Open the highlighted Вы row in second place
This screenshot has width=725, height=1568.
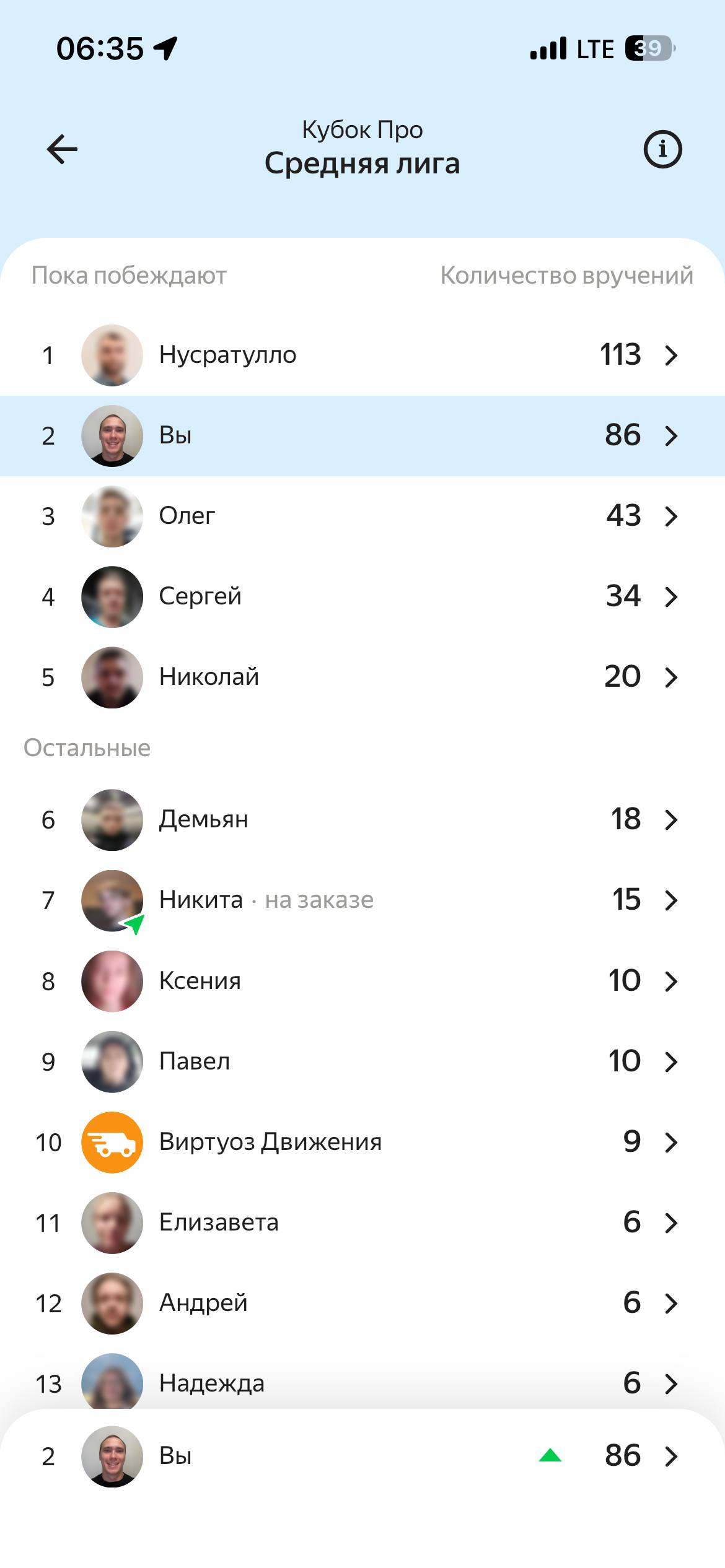click(362, 436)
